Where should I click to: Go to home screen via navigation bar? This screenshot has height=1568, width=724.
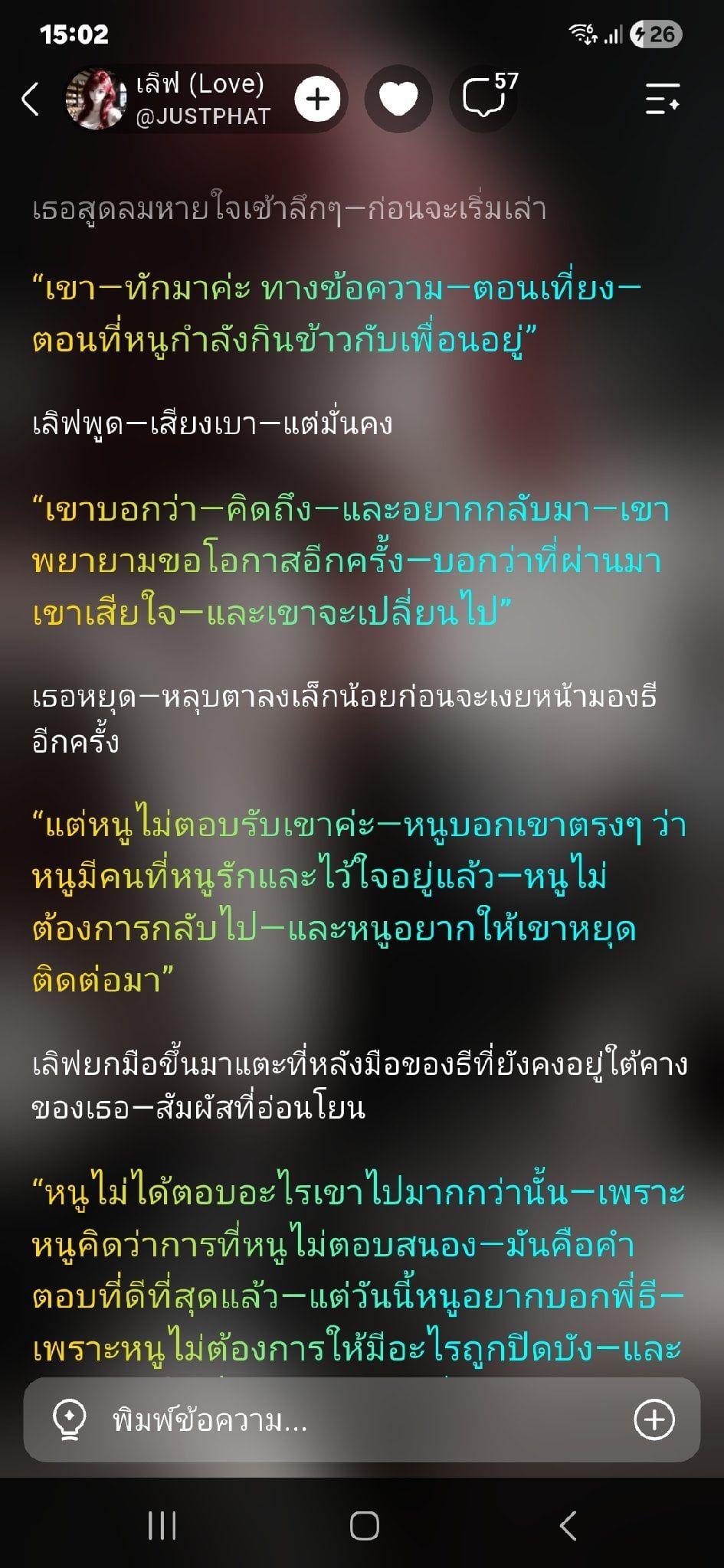[x=364, y=1526]
